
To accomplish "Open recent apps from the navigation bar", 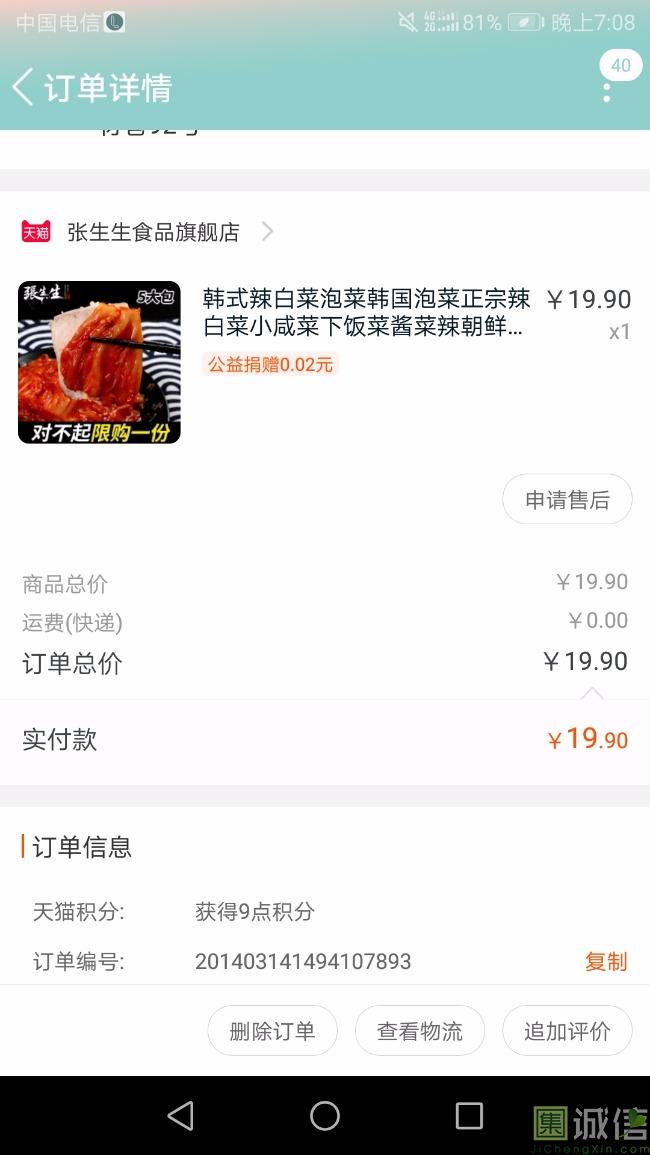I will point(469,1115).
